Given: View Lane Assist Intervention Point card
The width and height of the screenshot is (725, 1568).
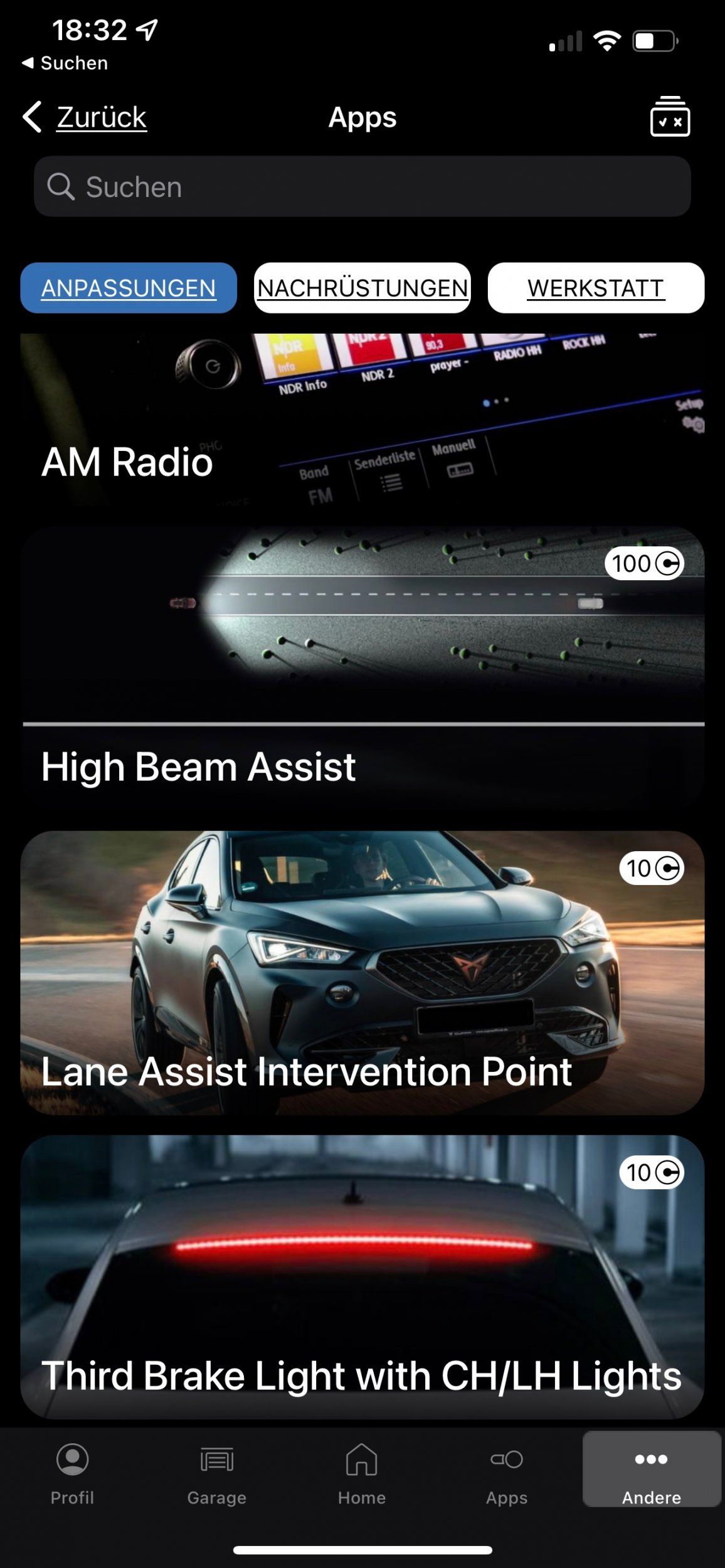Looking at the screenshot, I should point(362,973).
